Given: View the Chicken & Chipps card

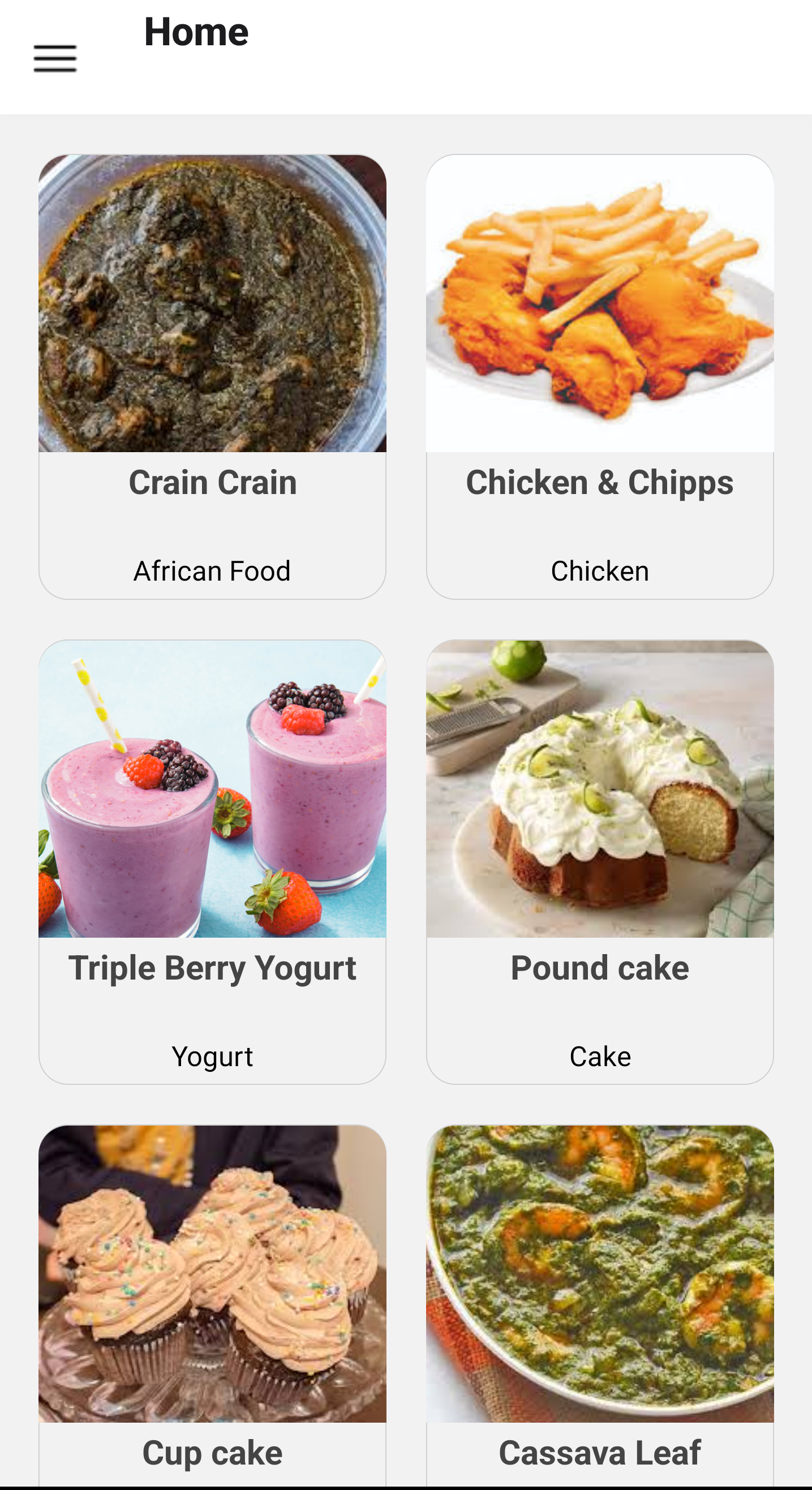Looking at the screenshot, I should pyautogui.click(x=600, y=376).
